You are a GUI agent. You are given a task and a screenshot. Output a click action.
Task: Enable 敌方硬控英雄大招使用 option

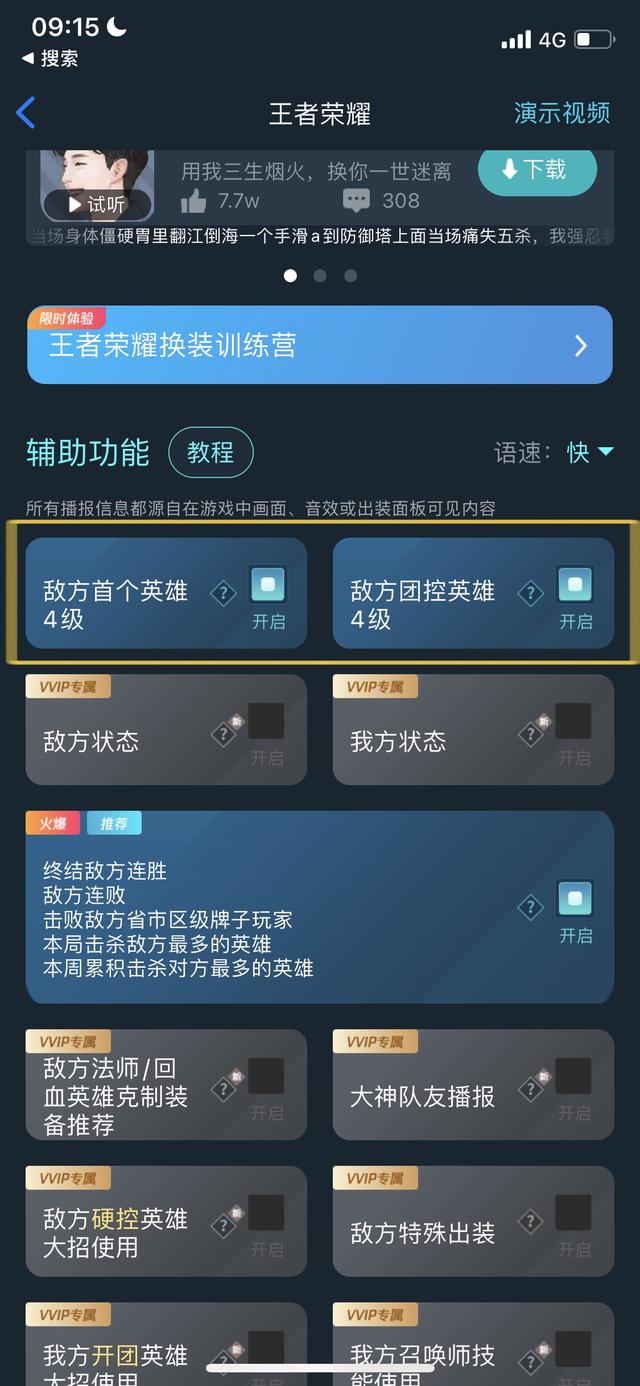pos(267,1214)
